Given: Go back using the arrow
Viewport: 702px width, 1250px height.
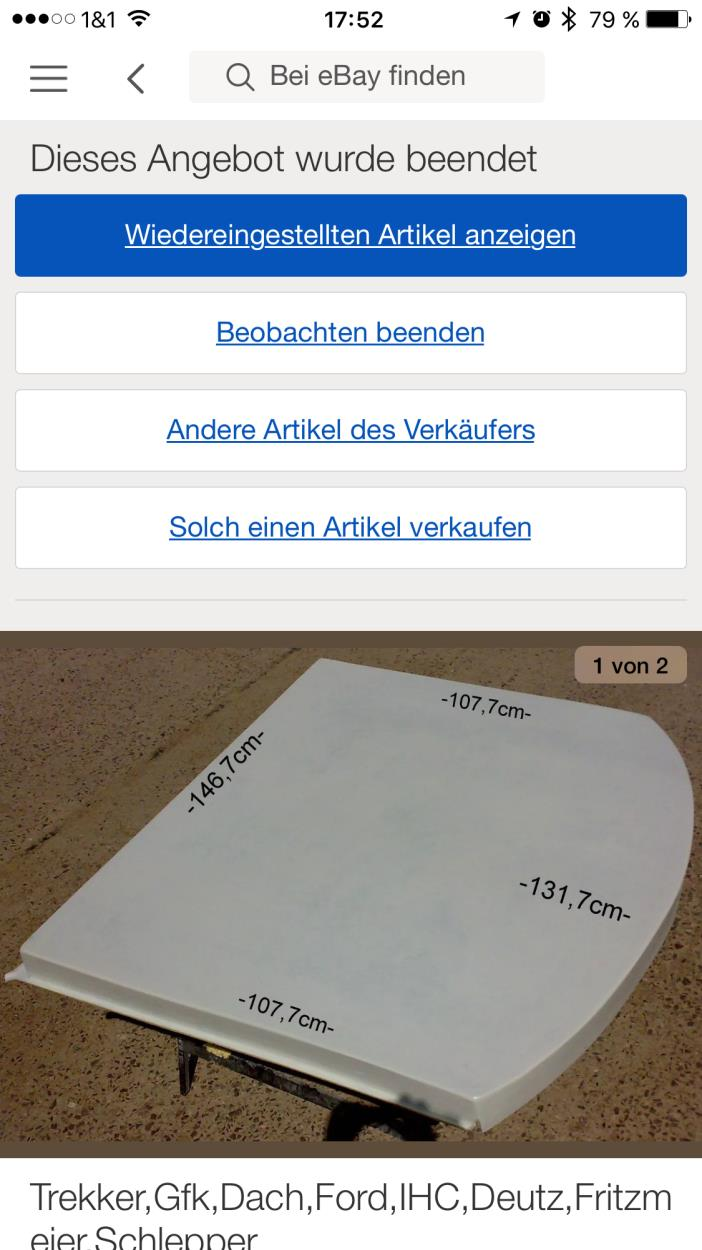Looking at the screenshot, I should coord(136,78).
